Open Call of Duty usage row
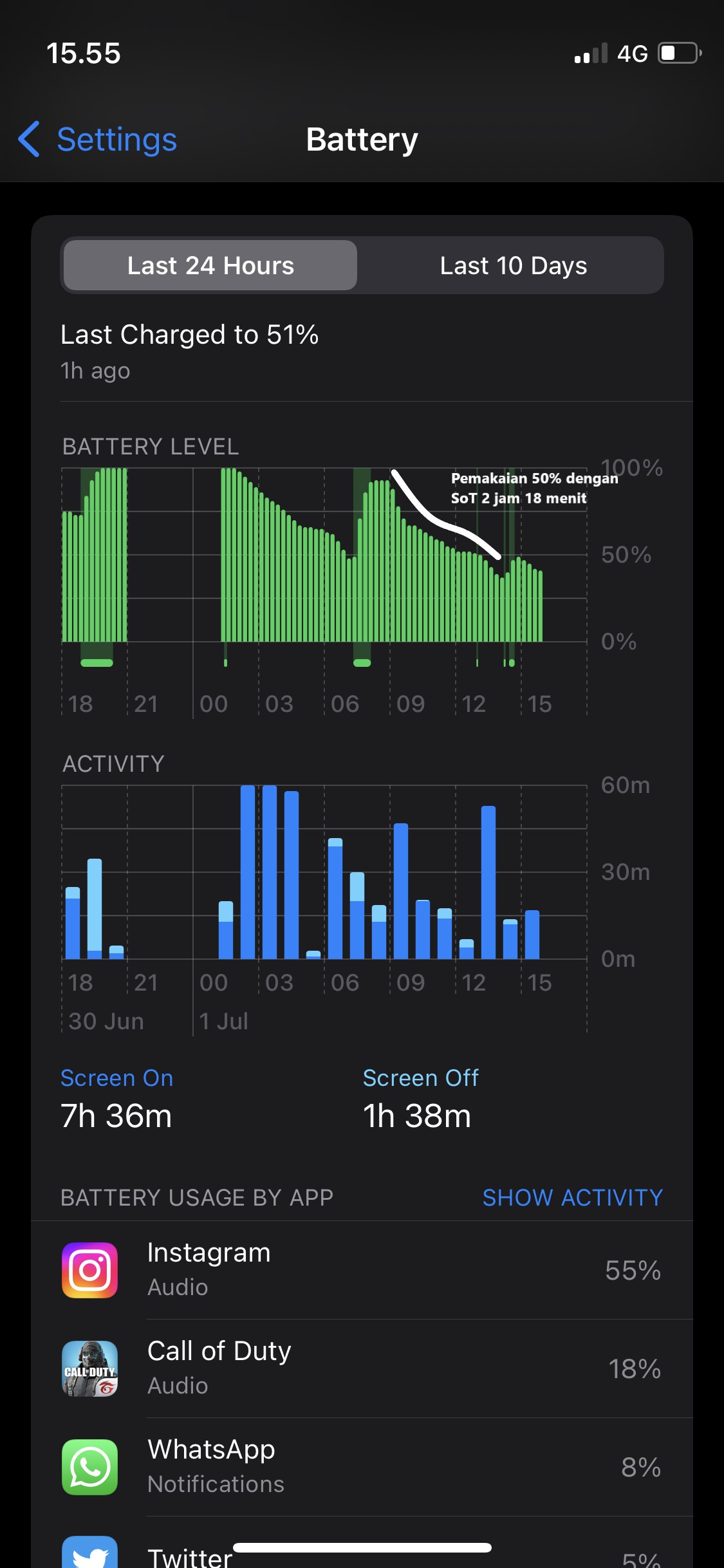This screenshot has height=1568, width=724. pos(362,1368)
